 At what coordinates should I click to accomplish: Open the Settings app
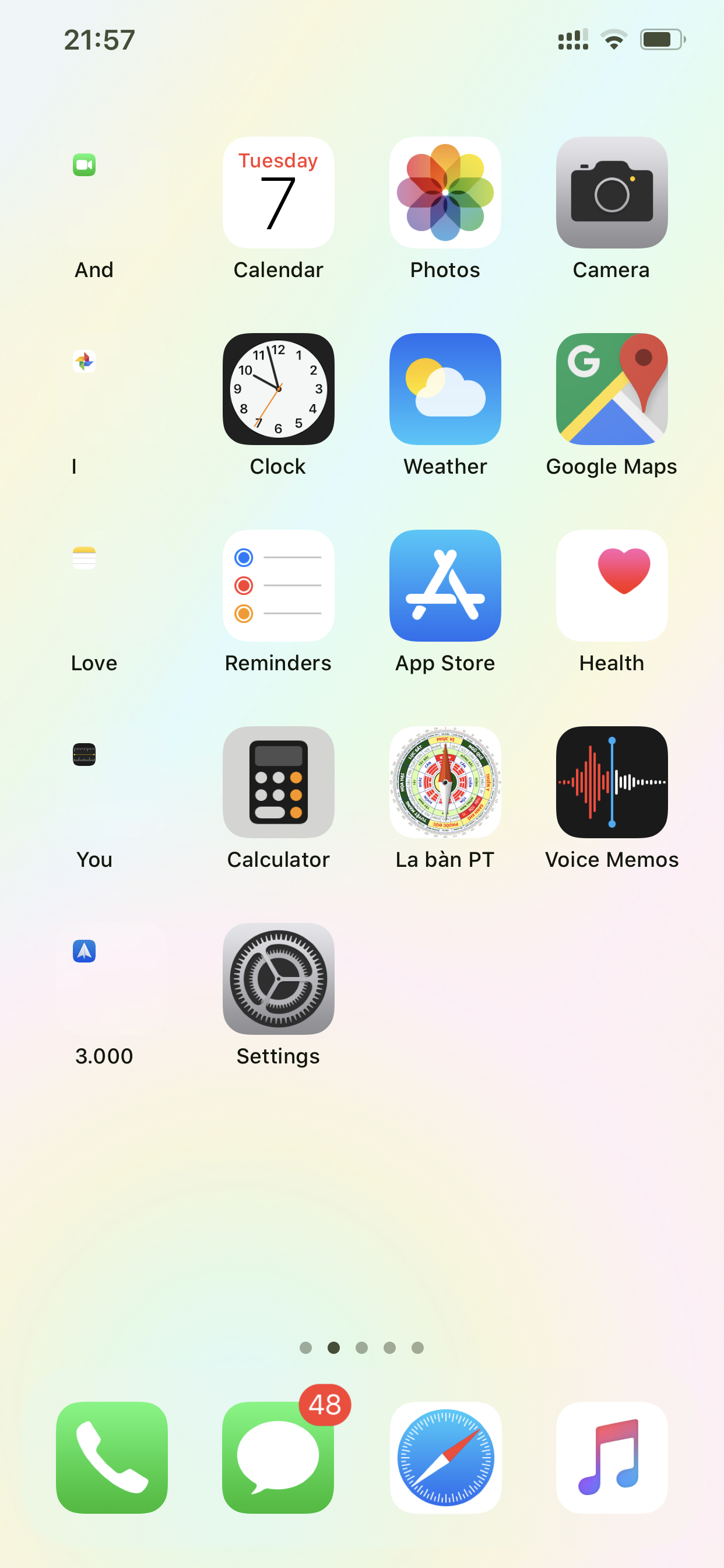point(278,979)
